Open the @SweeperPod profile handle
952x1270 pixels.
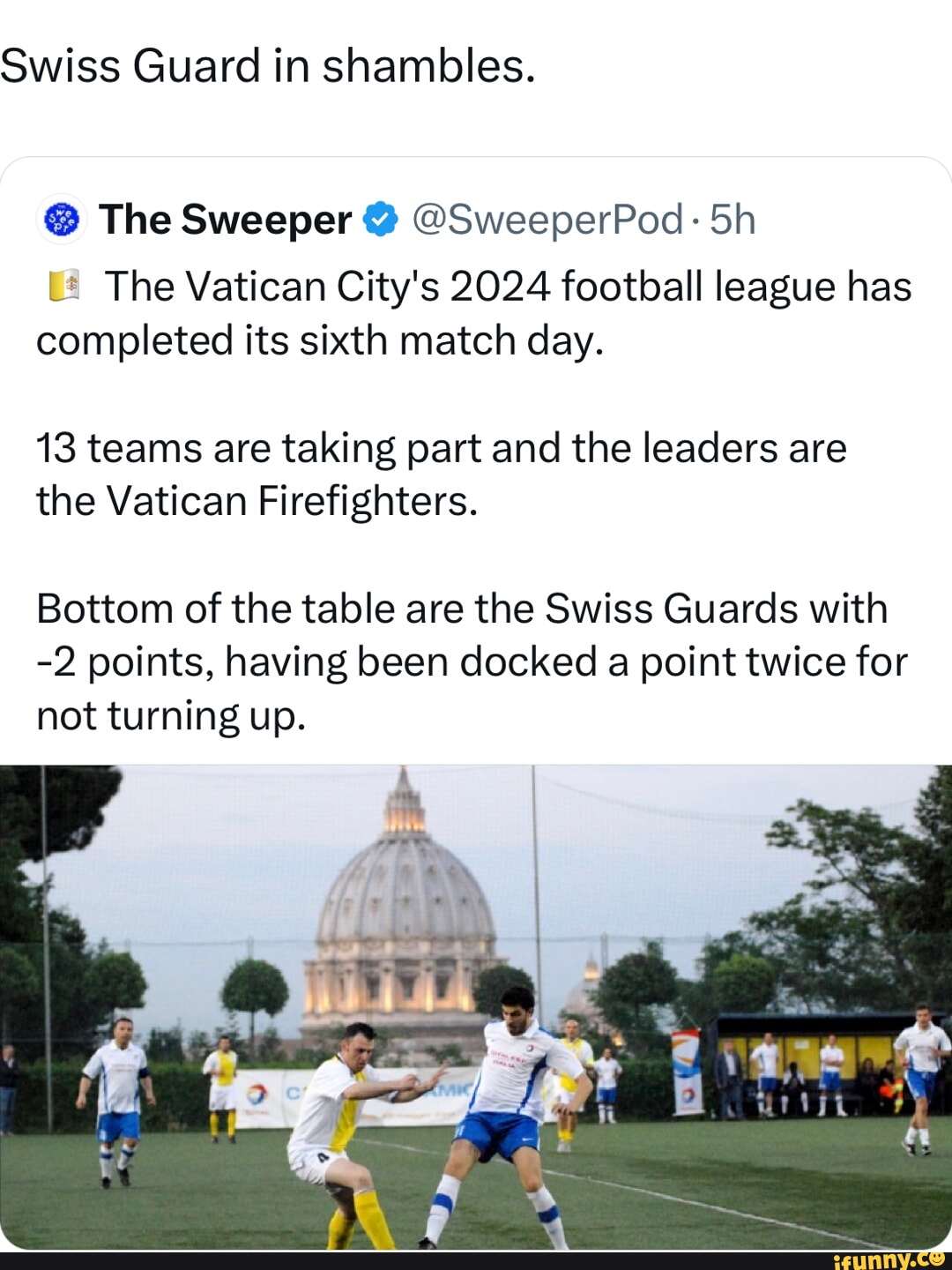point(551,220)
